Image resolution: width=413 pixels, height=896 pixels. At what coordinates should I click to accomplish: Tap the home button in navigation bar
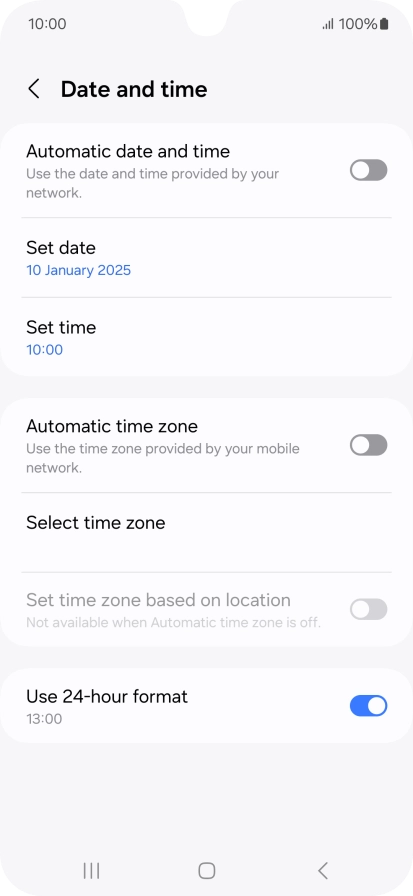click(206, 870)
